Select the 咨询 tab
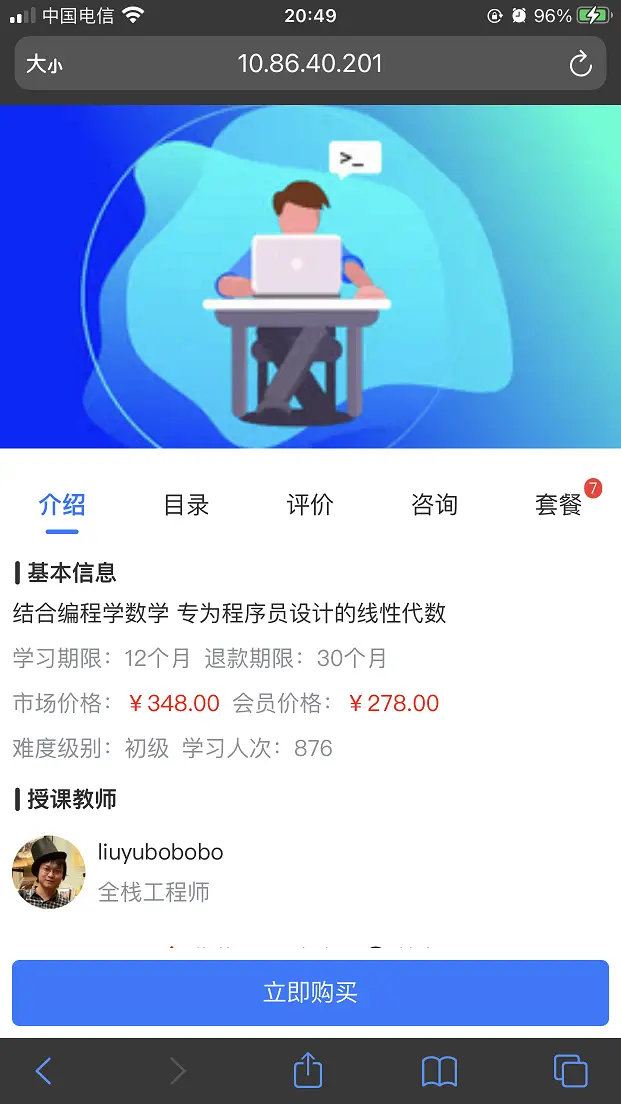 click(x=434, y=505)
